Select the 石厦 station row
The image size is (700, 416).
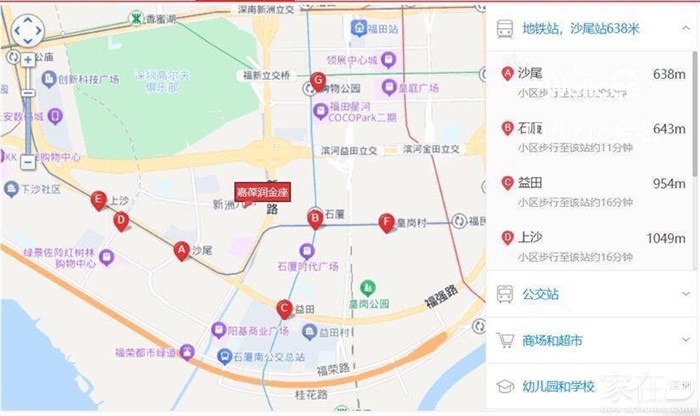coord(592,137)
